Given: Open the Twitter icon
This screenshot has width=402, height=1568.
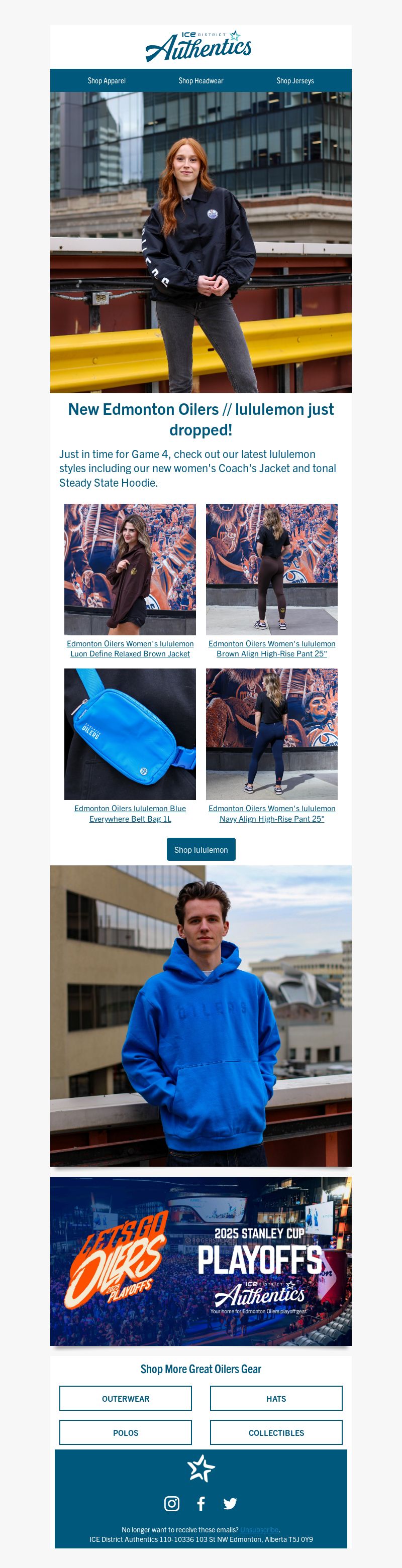Looking at the screenshot, I should pos(230,1503).
